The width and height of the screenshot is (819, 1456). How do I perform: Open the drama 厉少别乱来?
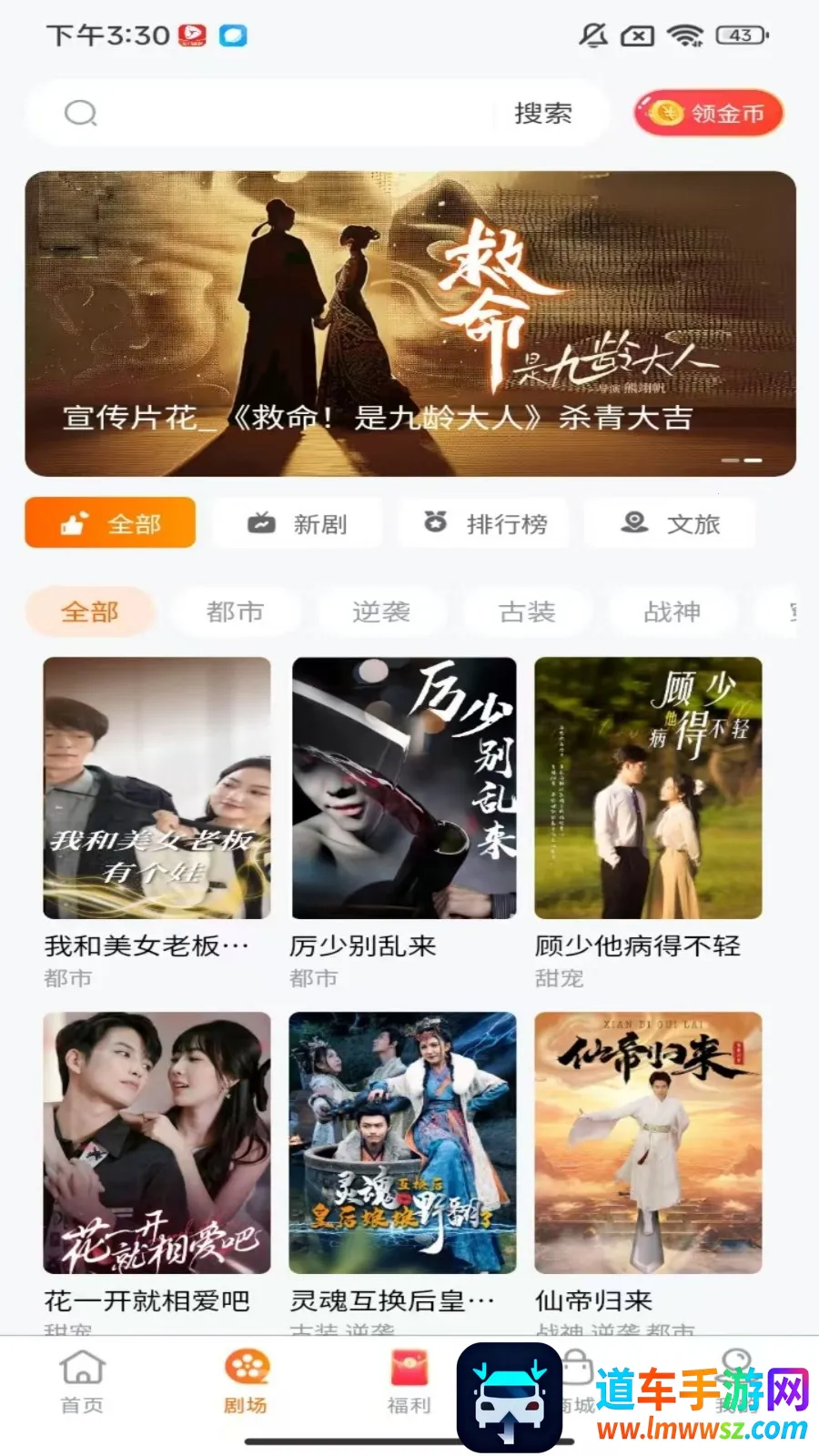404,788
